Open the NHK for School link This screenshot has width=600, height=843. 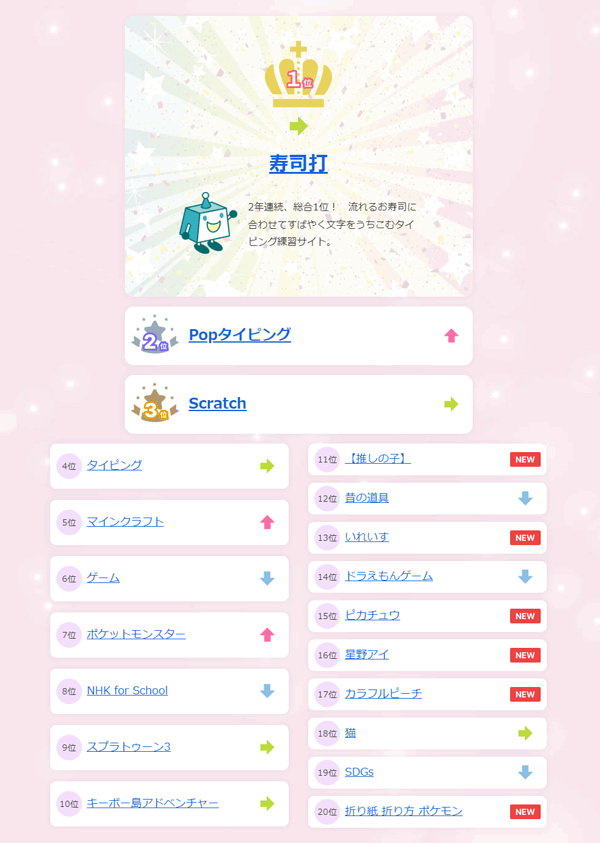coord(127,691)
